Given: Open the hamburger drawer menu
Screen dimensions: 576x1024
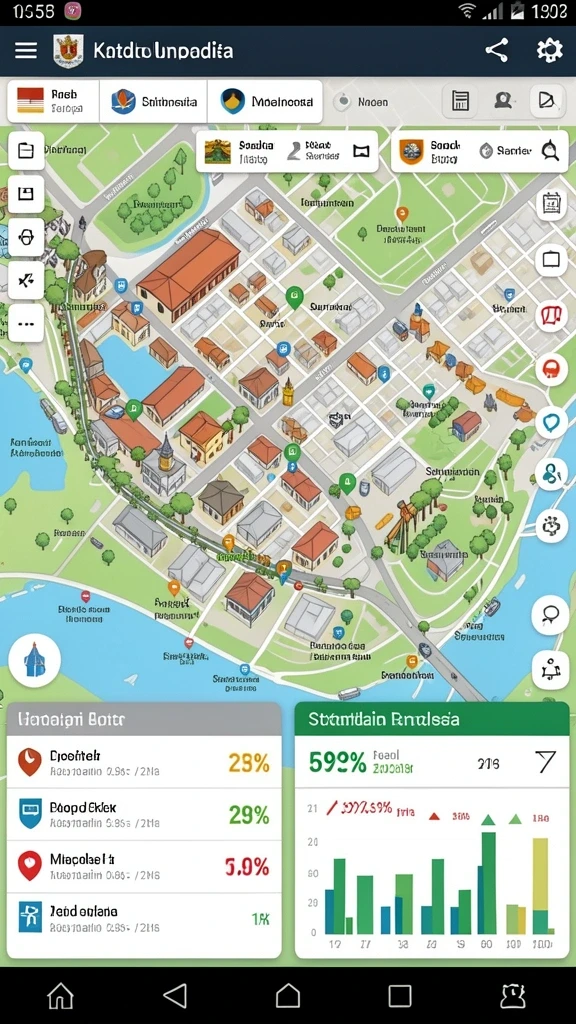Looking at the screenshot, I should (x=26, y=50).
